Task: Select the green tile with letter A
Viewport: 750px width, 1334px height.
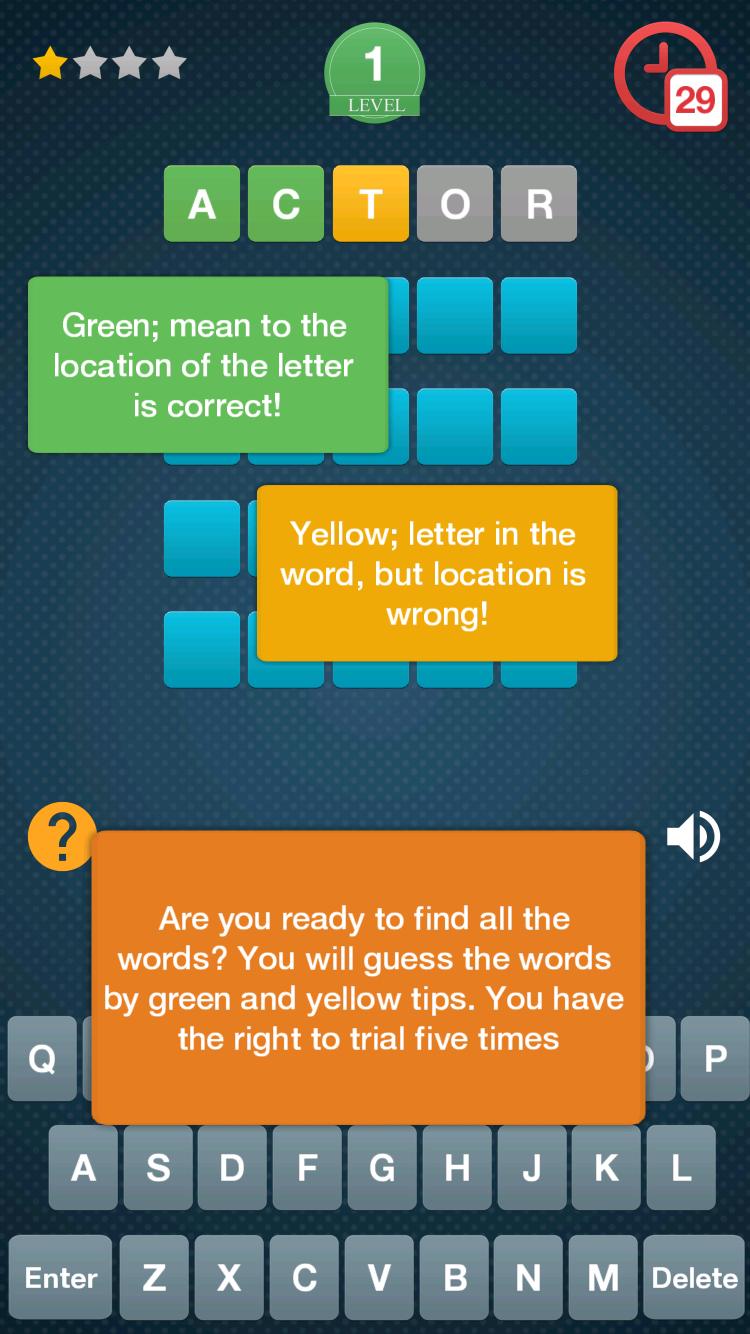Action: coord(202,203)
